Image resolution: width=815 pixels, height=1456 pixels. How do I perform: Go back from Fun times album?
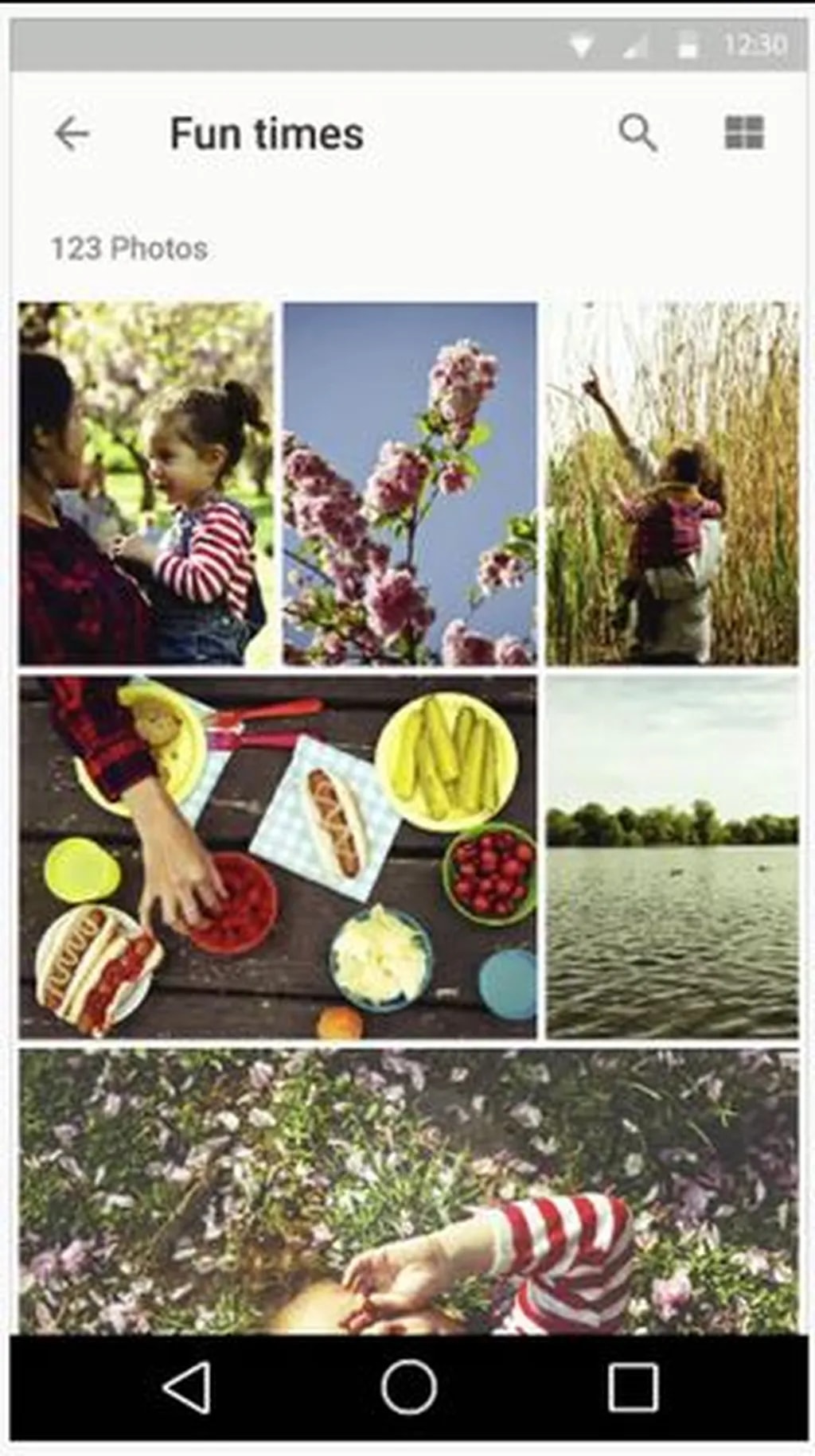(72, 134)
